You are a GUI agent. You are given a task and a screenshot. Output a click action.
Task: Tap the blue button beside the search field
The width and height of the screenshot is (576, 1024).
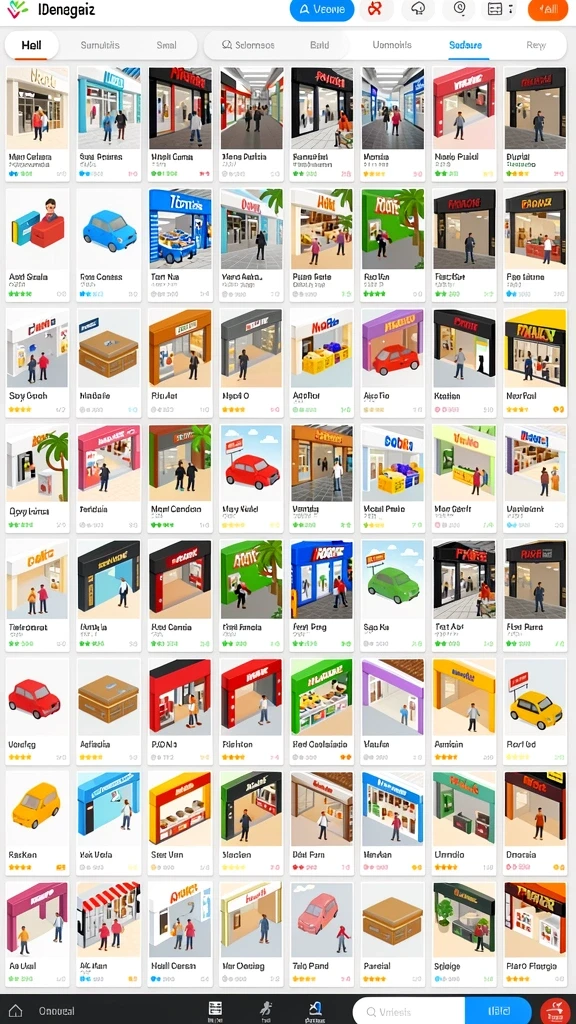pyautogui.click(x=498, y=1011)
